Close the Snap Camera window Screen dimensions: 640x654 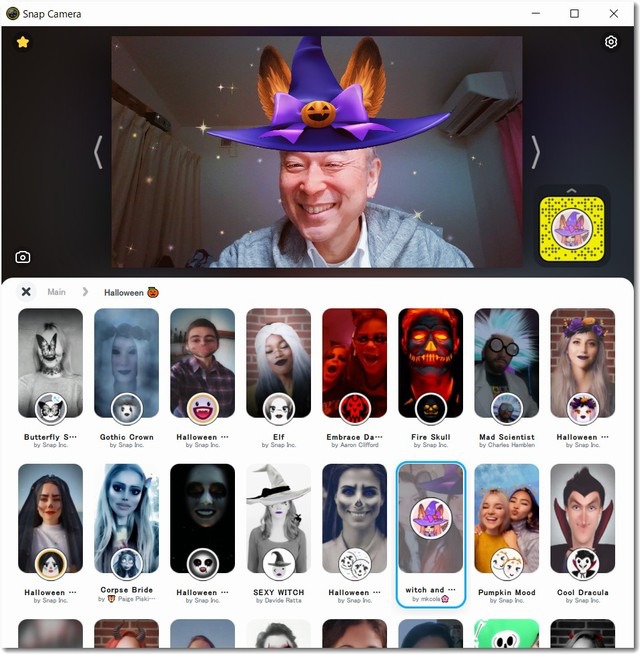[x=615, y=14]
